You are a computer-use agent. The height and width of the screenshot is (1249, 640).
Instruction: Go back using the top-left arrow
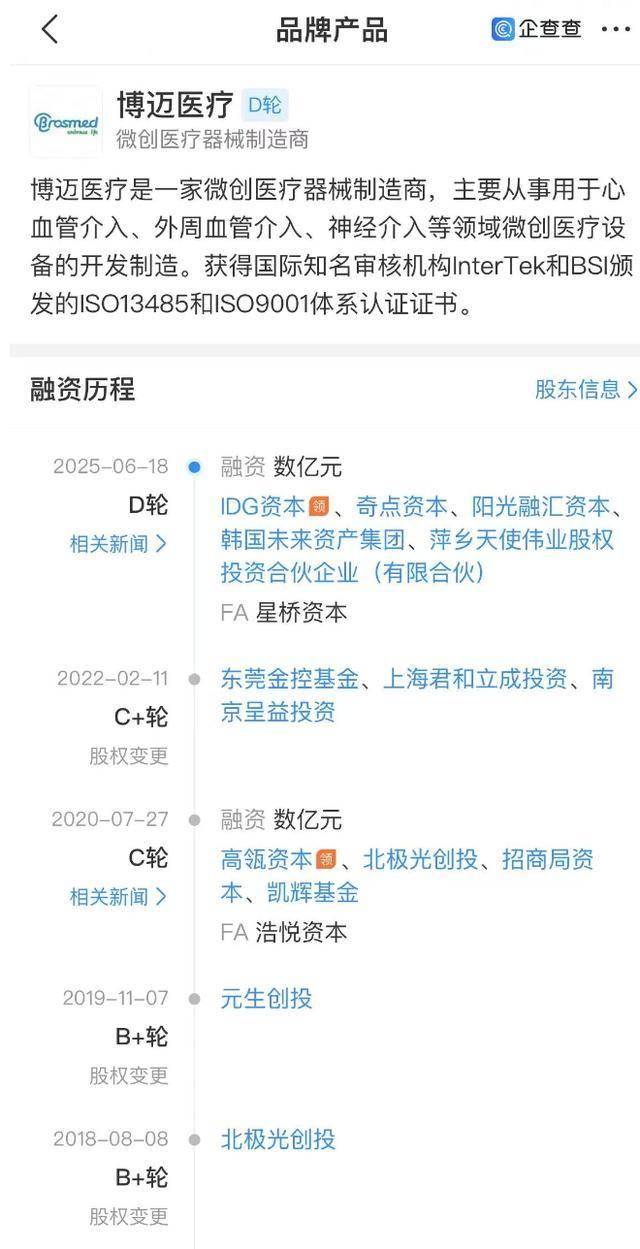[50, 30]
